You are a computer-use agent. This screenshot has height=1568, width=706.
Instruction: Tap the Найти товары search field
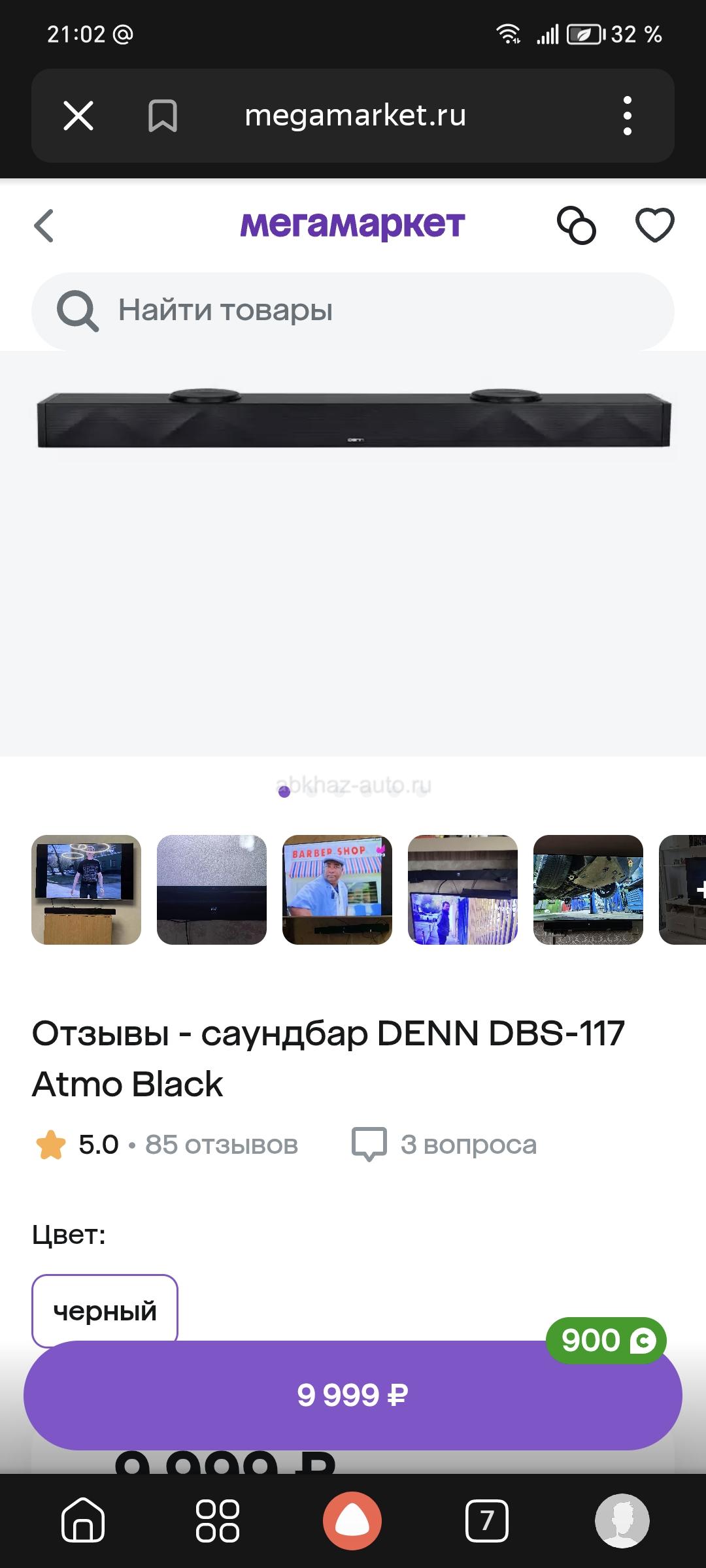tap(353, 311)
